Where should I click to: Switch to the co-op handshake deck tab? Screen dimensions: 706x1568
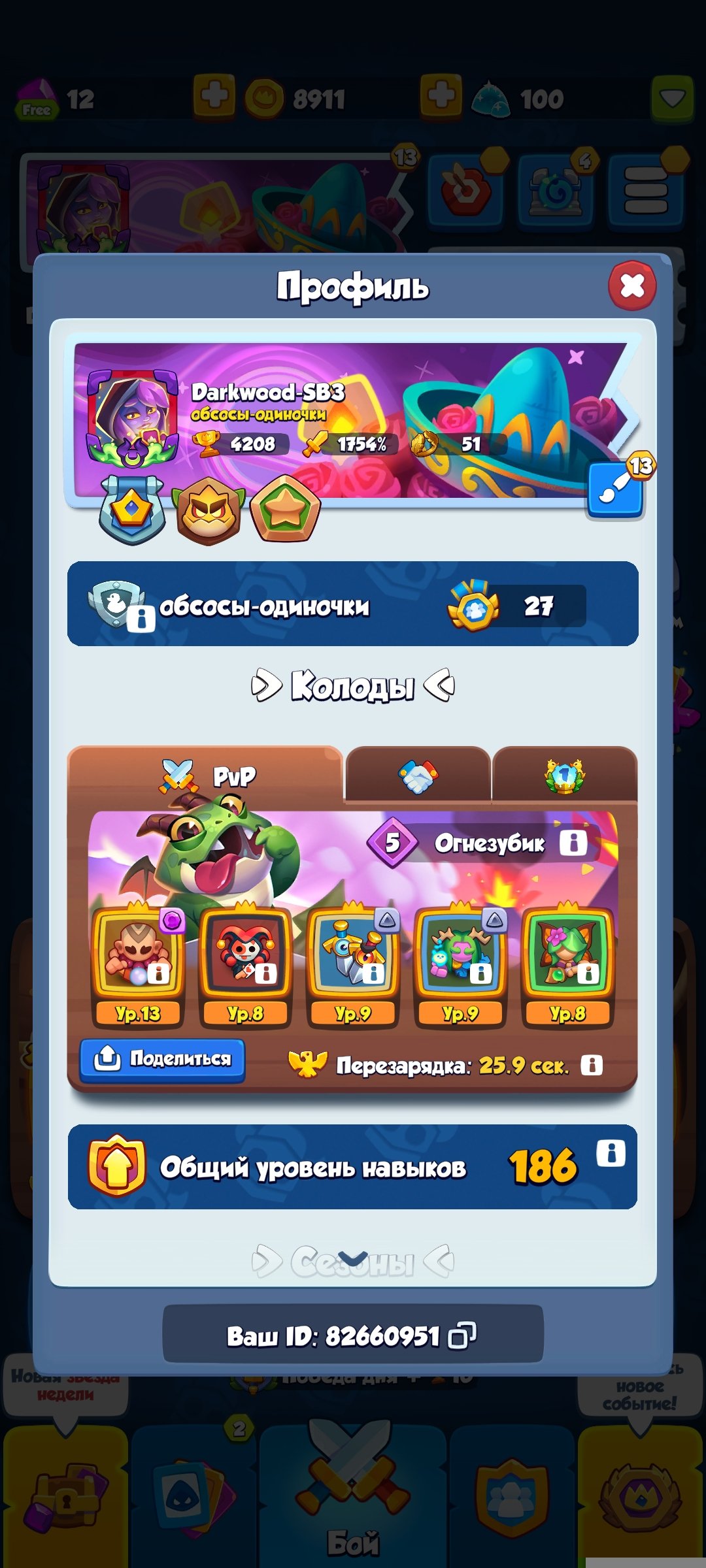tap(418, 776)
